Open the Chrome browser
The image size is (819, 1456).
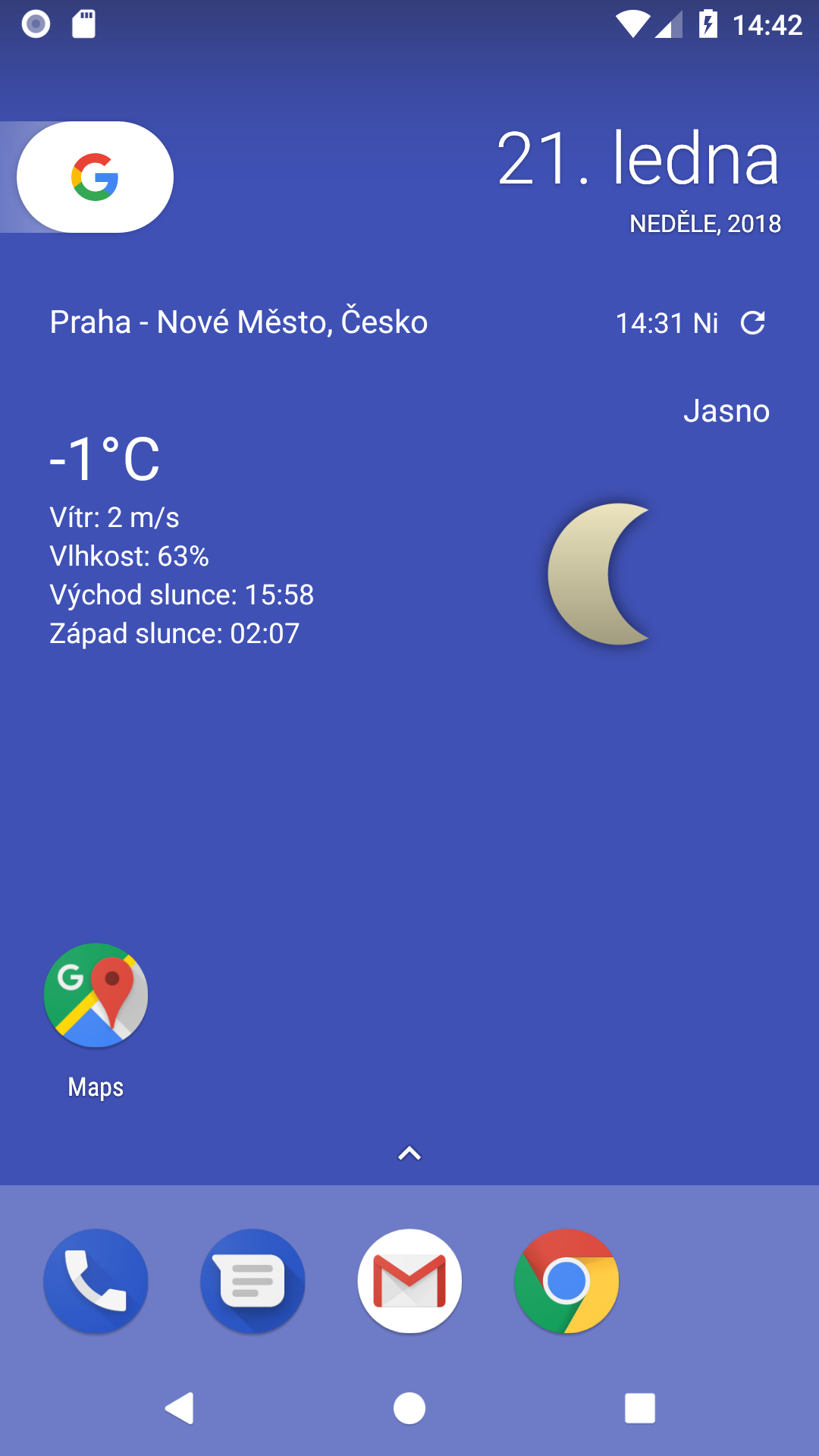pos(566,1281)
